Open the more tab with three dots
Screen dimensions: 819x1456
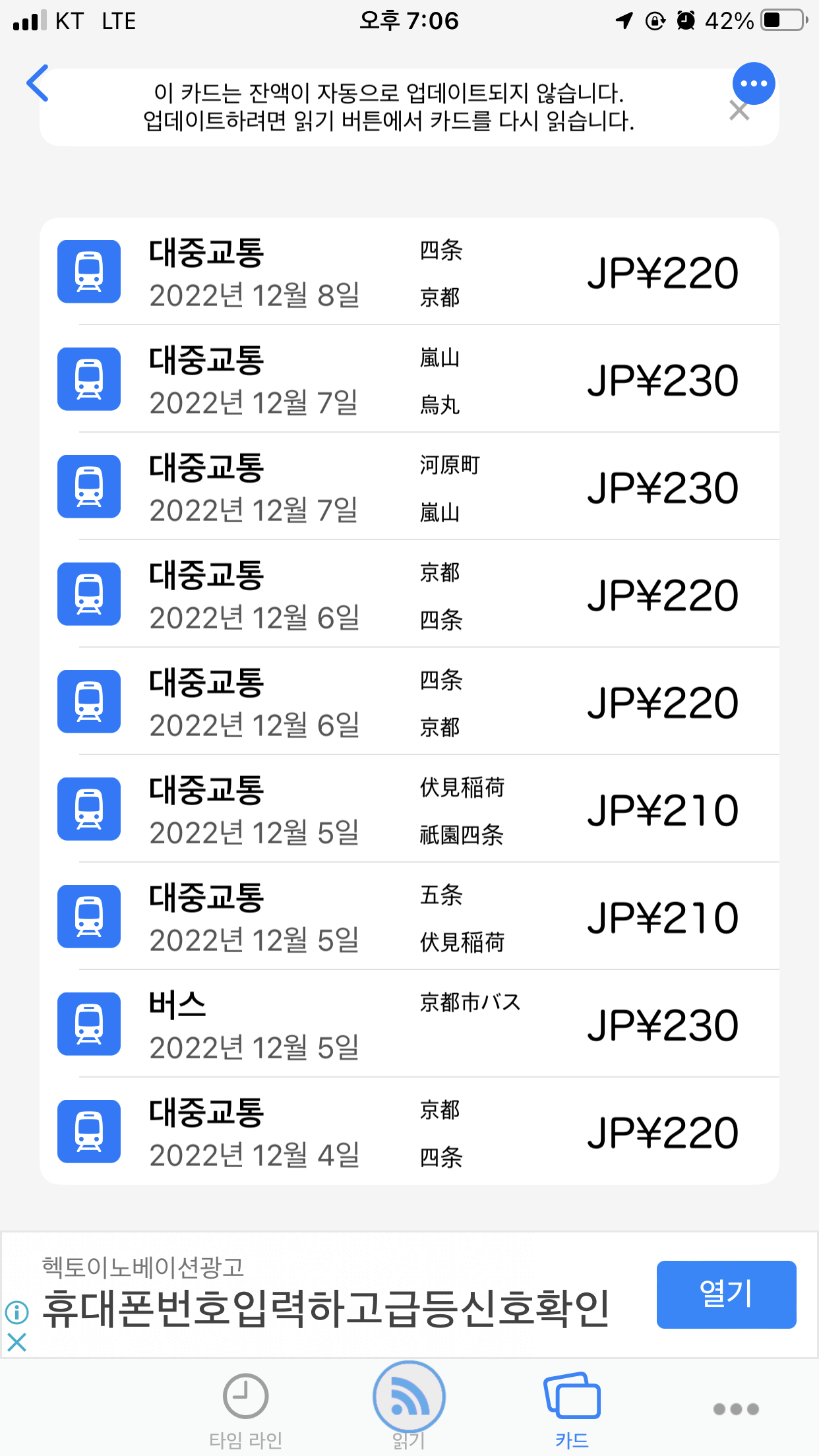(736, 1409)
